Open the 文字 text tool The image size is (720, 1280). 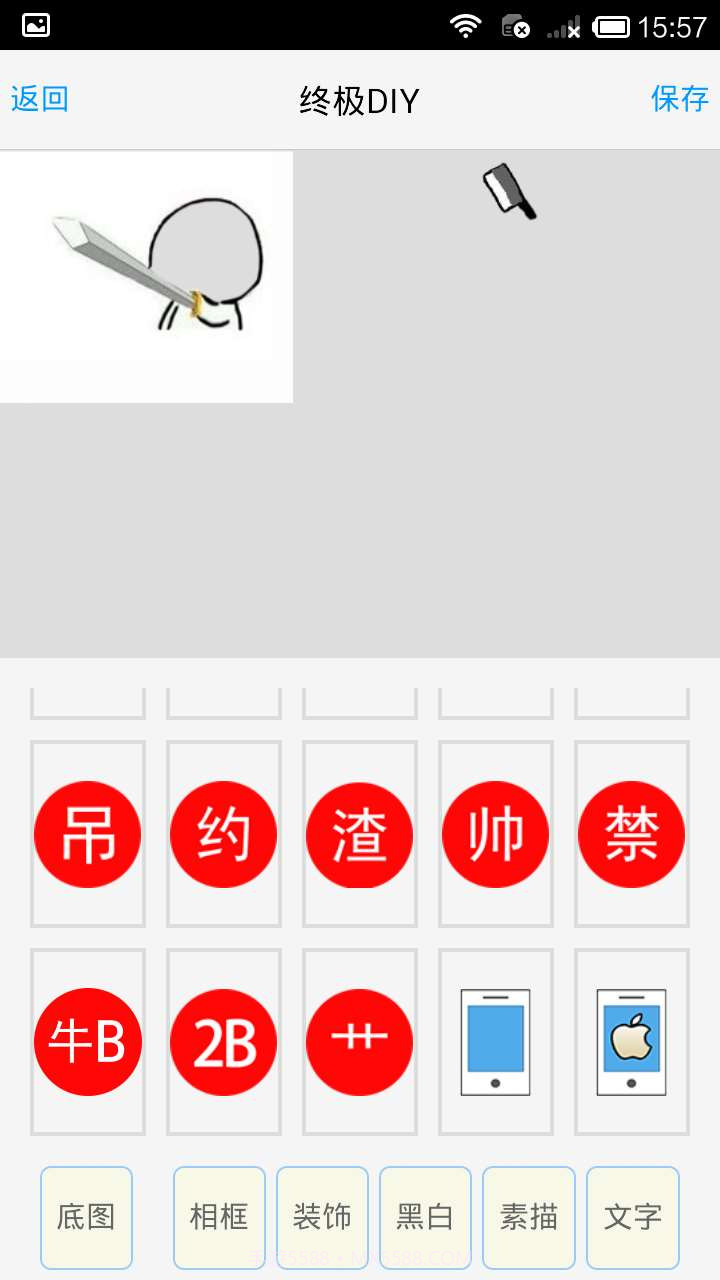pos(632,1216)
